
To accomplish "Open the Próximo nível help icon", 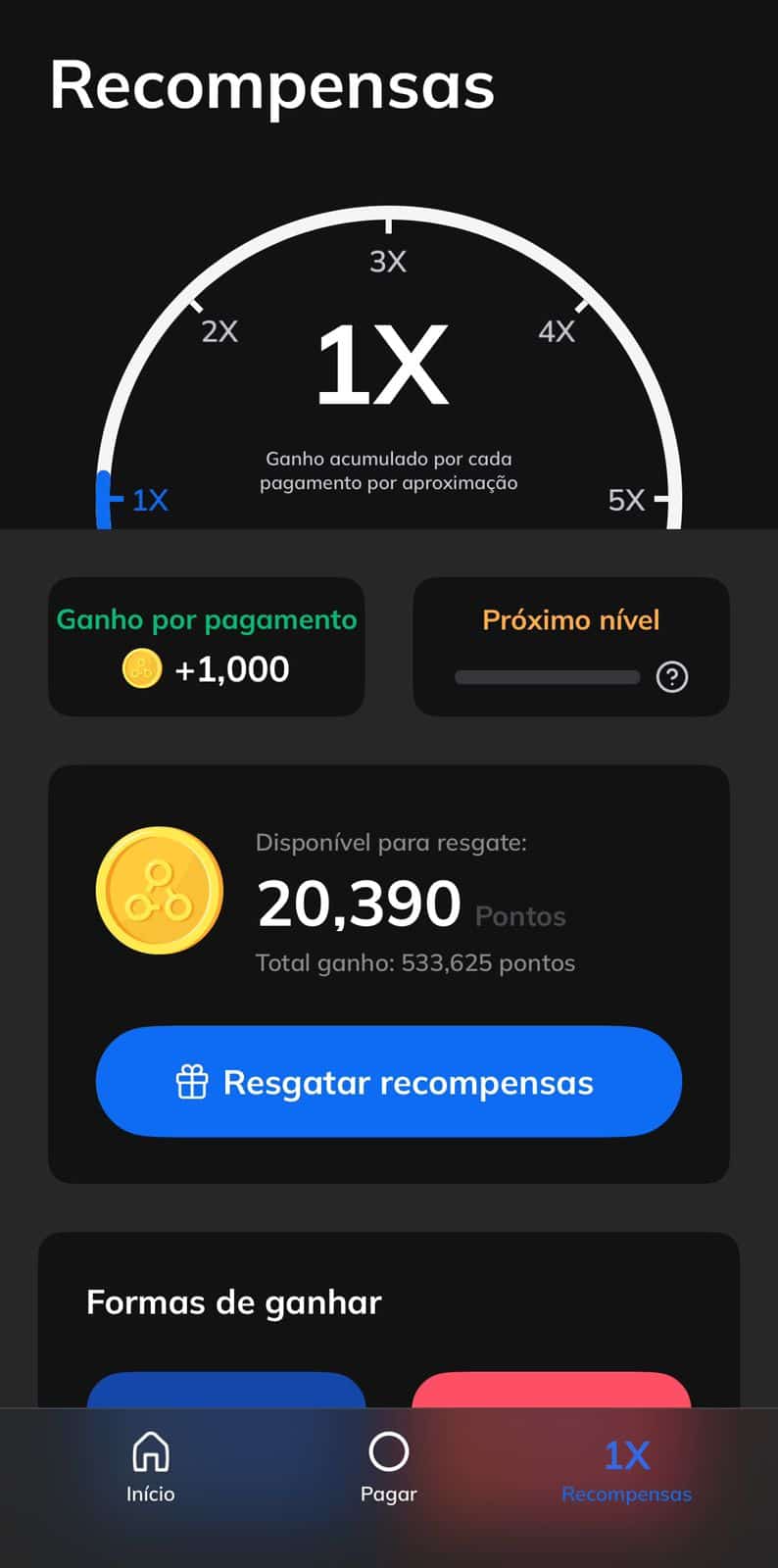I will click(672, 677).
